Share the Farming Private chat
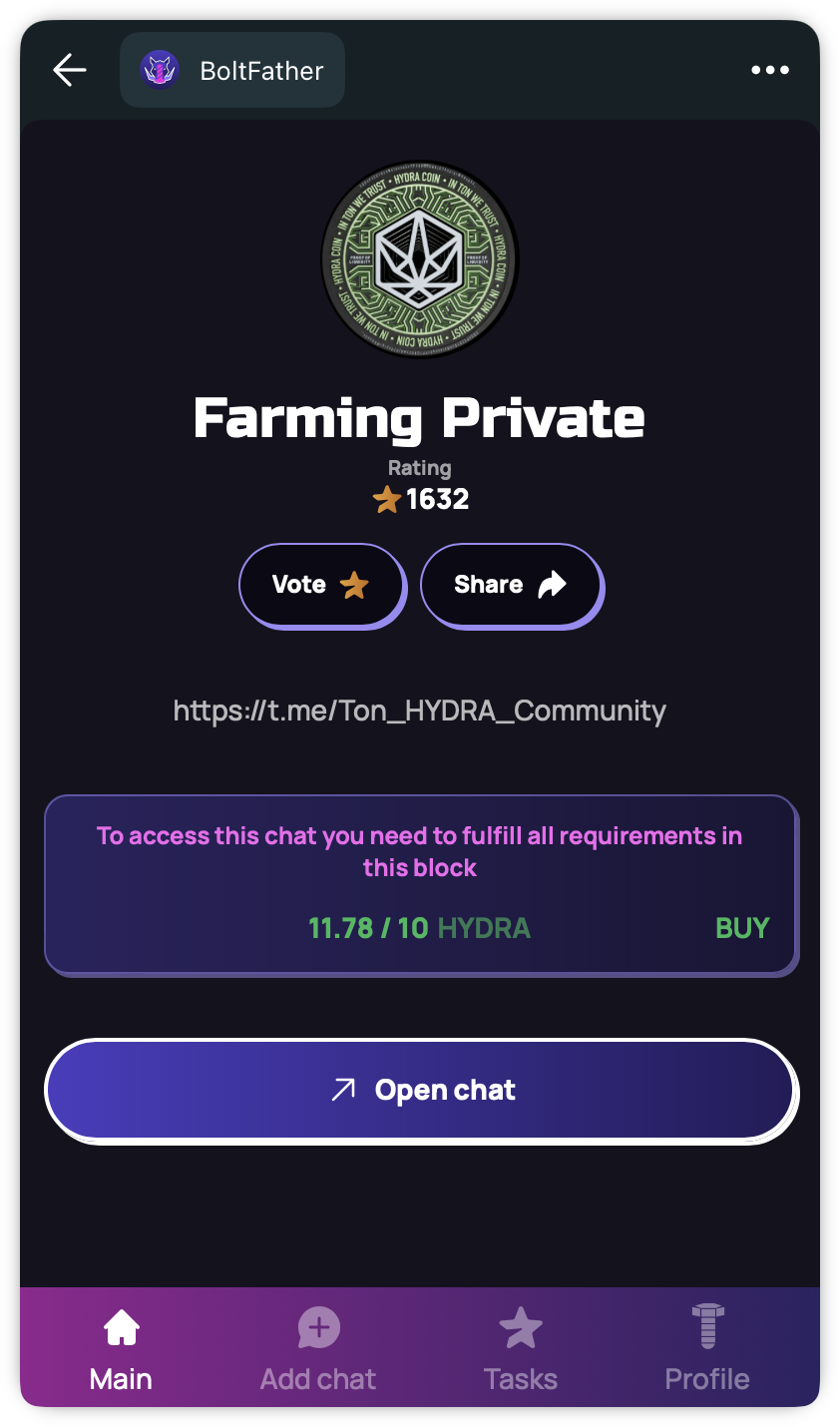Image resolution: width=840 pixels, height=1427 pixels. 511,585
